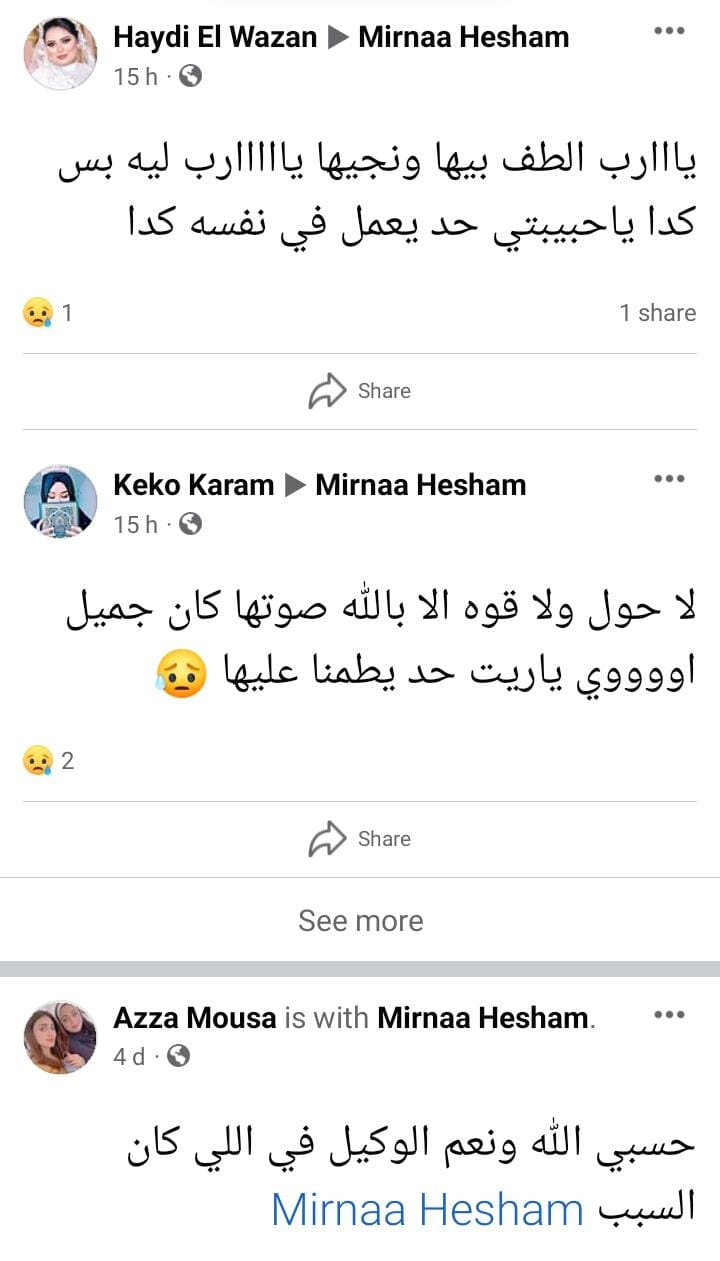720x1261 pixels.
Task: Open overflow menu on Azza Mousa's post
Action: [x=669, y=1015]
